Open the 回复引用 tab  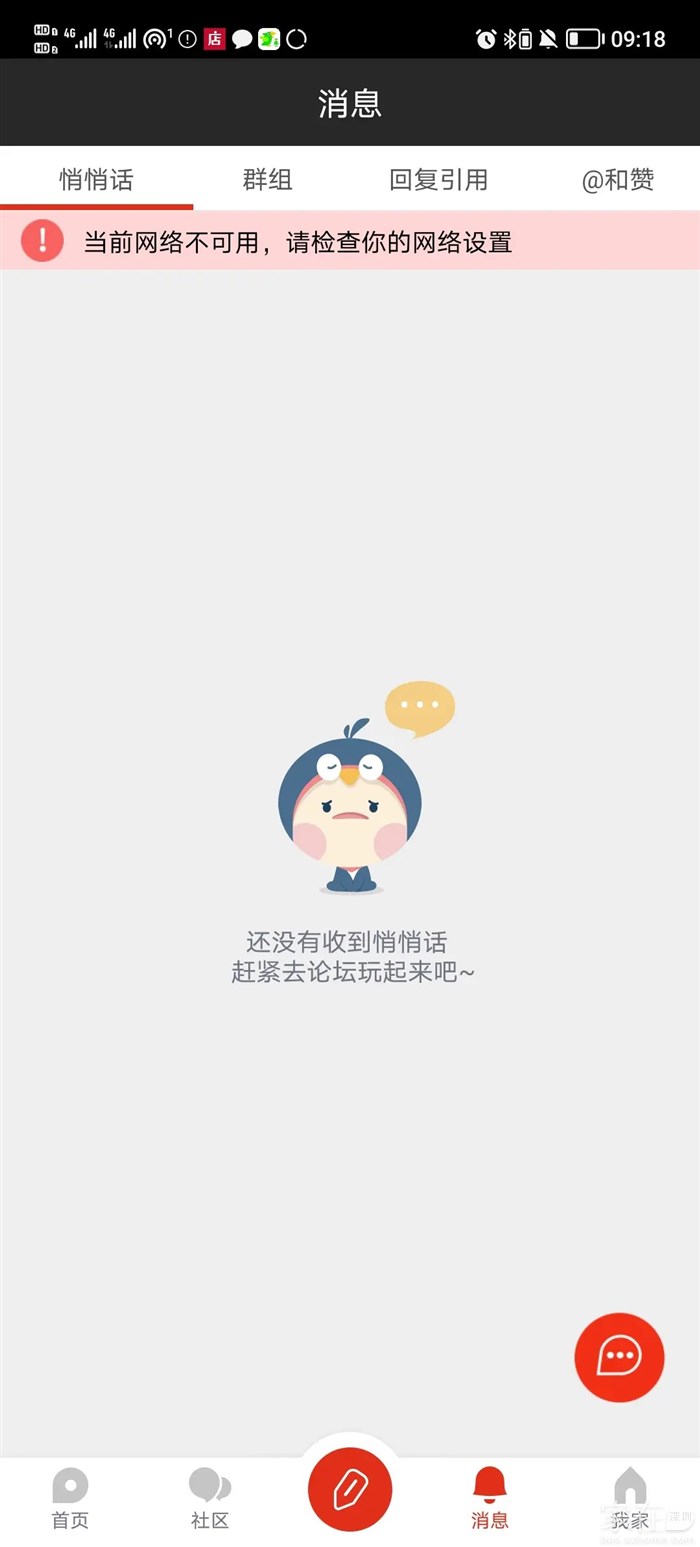click(x=438, y=180)
